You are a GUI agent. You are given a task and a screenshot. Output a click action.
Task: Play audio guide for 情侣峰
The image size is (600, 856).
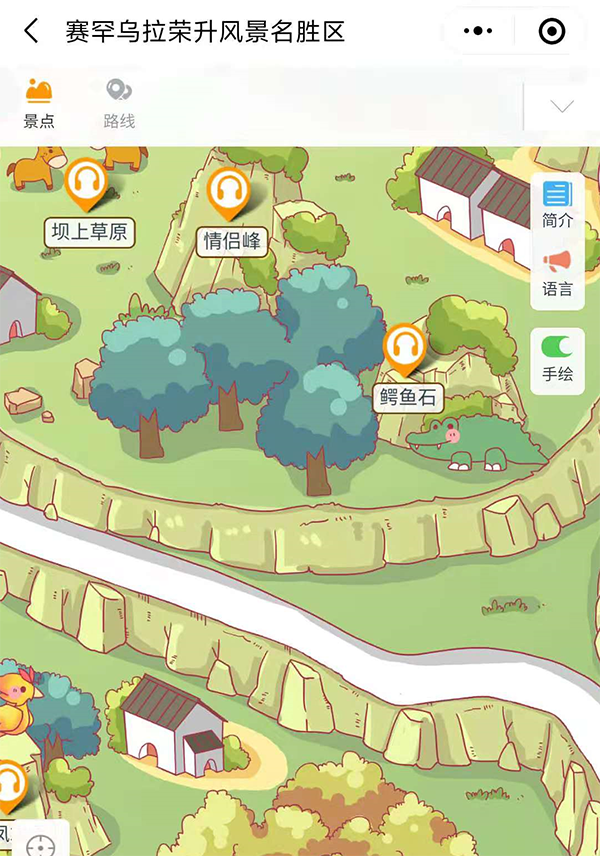[229, 190]
